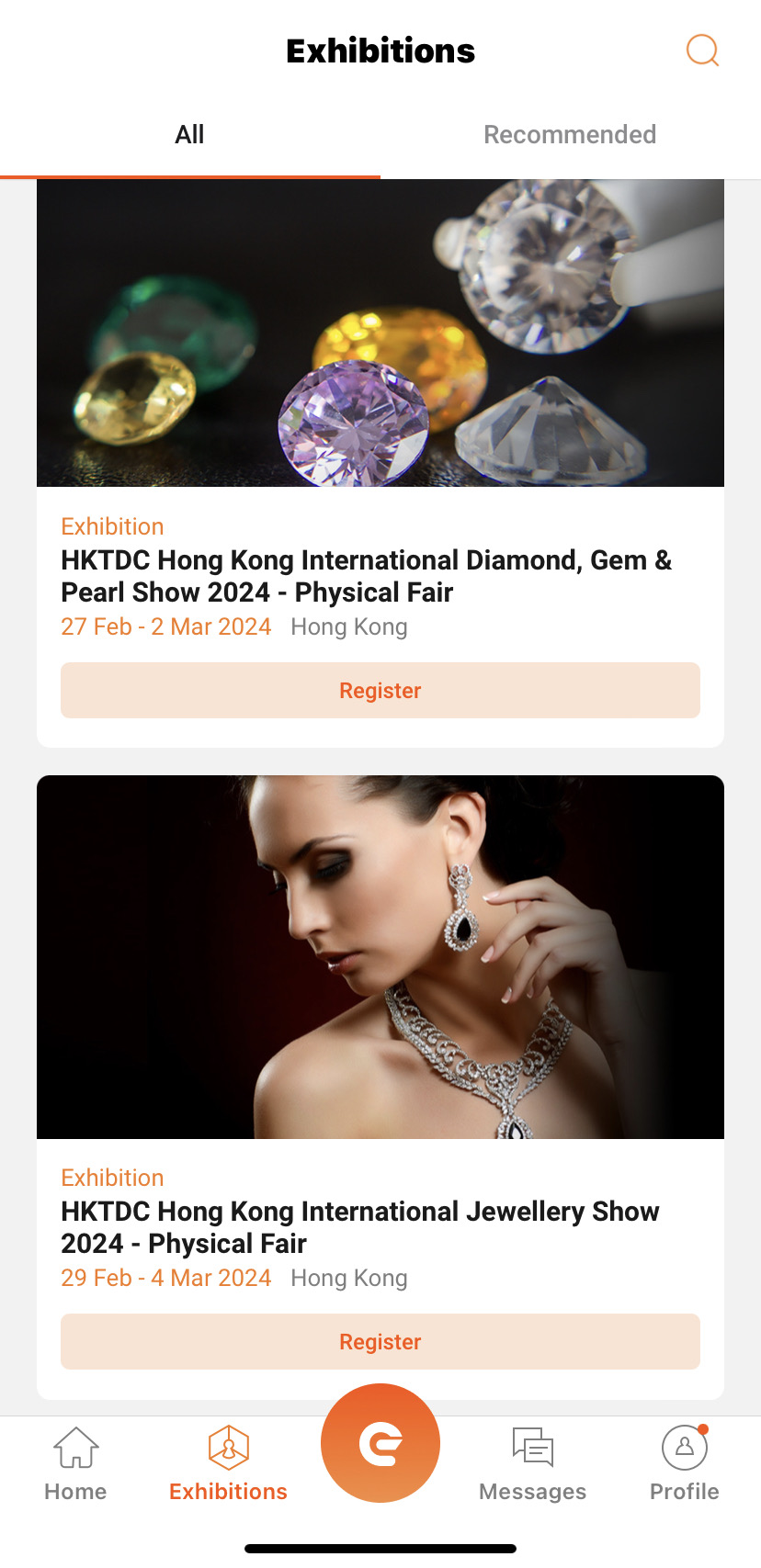This screenshot has height=1568, width=761.
Task: Open the Diamond, Gem & Pearl Show card
Action: (x=367, y=576)
